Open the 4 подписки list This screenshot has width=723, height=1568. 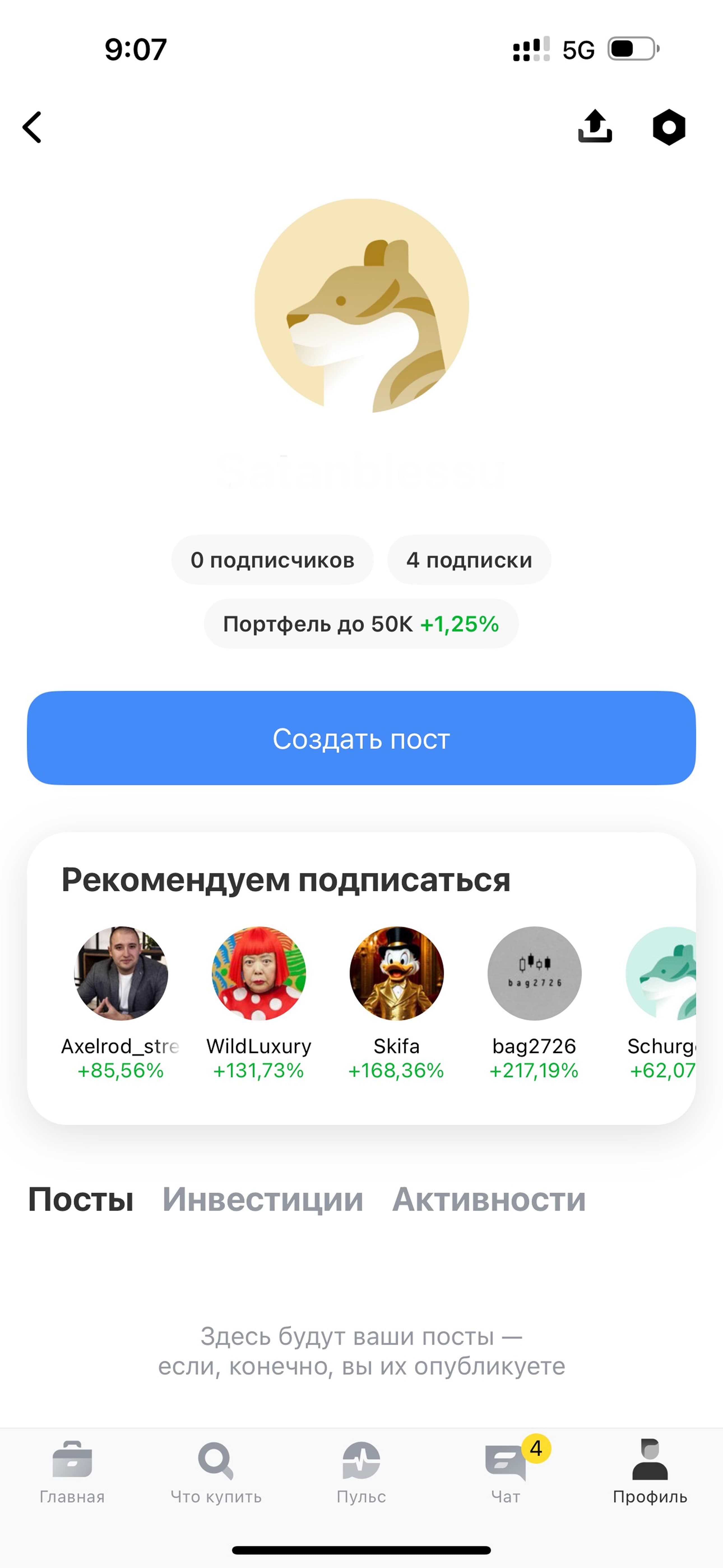469,560
